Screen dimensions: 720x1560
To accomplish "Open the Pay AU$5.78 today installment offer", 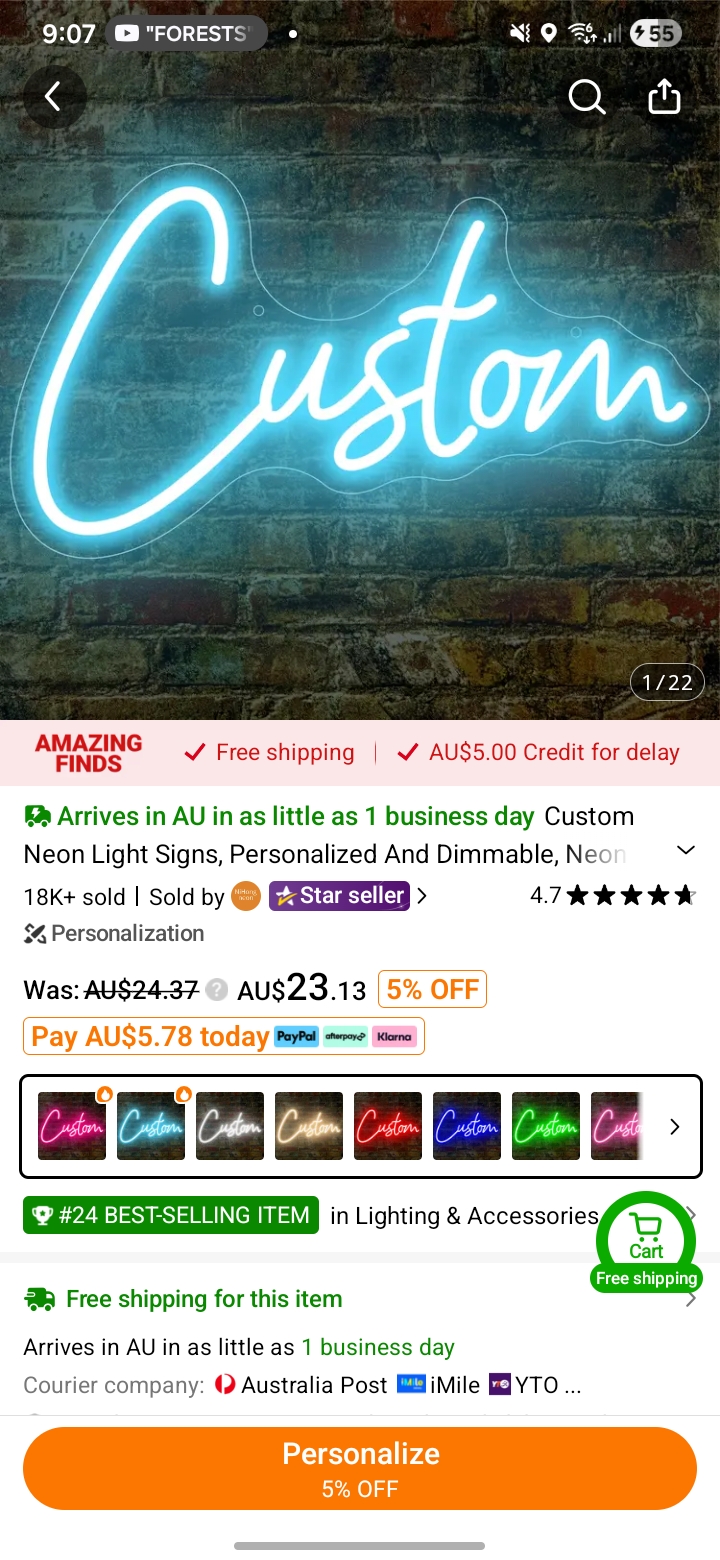I will pos(224,1036).
